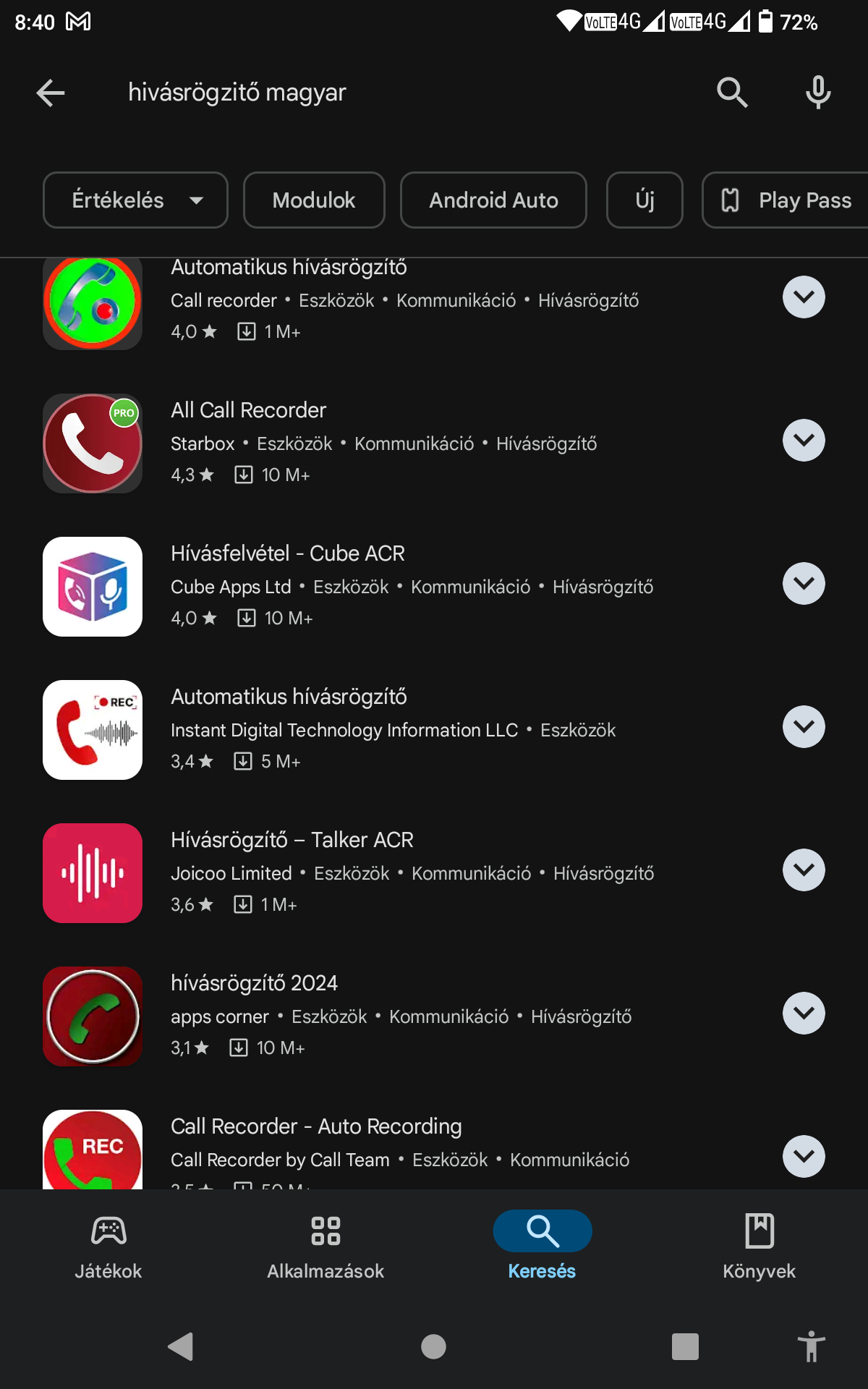This screenshot has height=1389, width=868.
Task: Filter results by the Új chip
Action: [644, 200]
